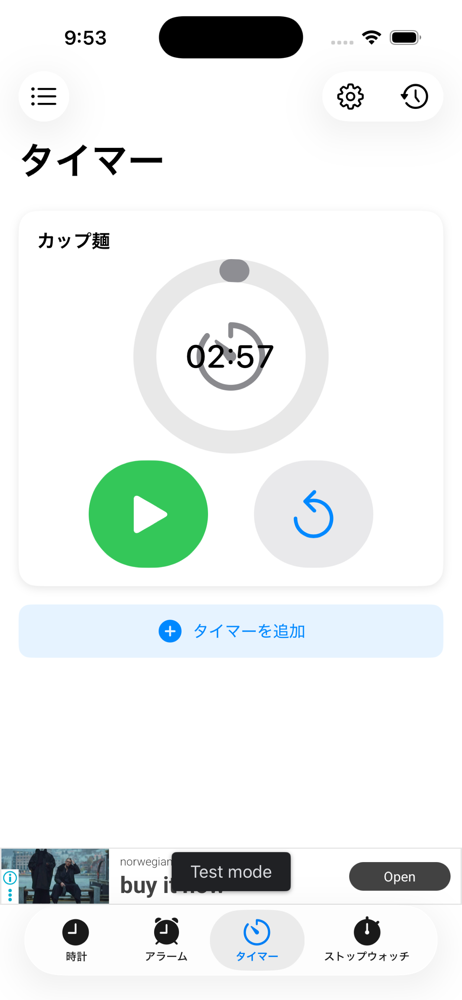The height and width of the screenshot is (1000, 462).
Task: Open the timer history icon
Action: (415, 96)
